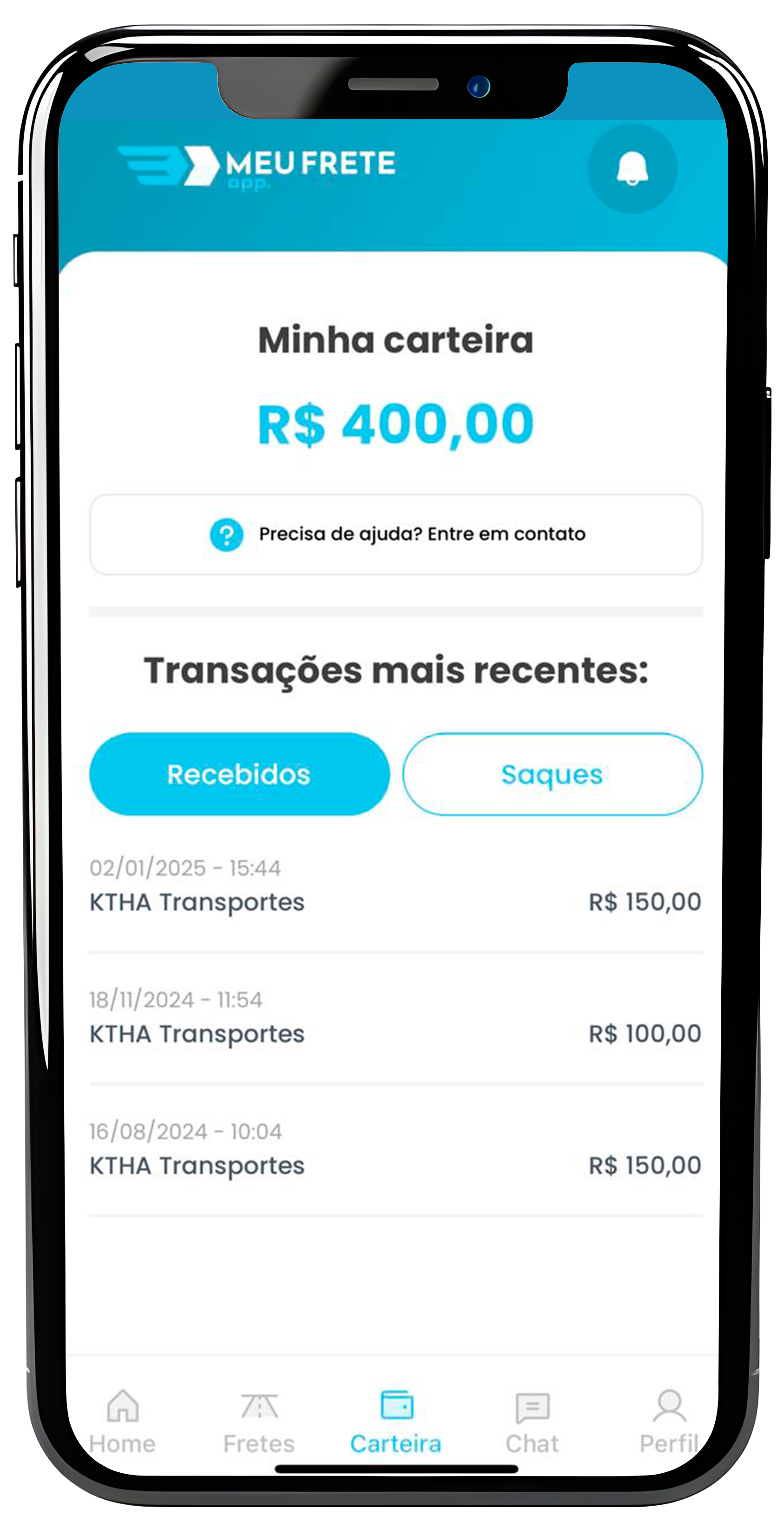
Task: Switch to the Saques tab
Action: point(552,774)
